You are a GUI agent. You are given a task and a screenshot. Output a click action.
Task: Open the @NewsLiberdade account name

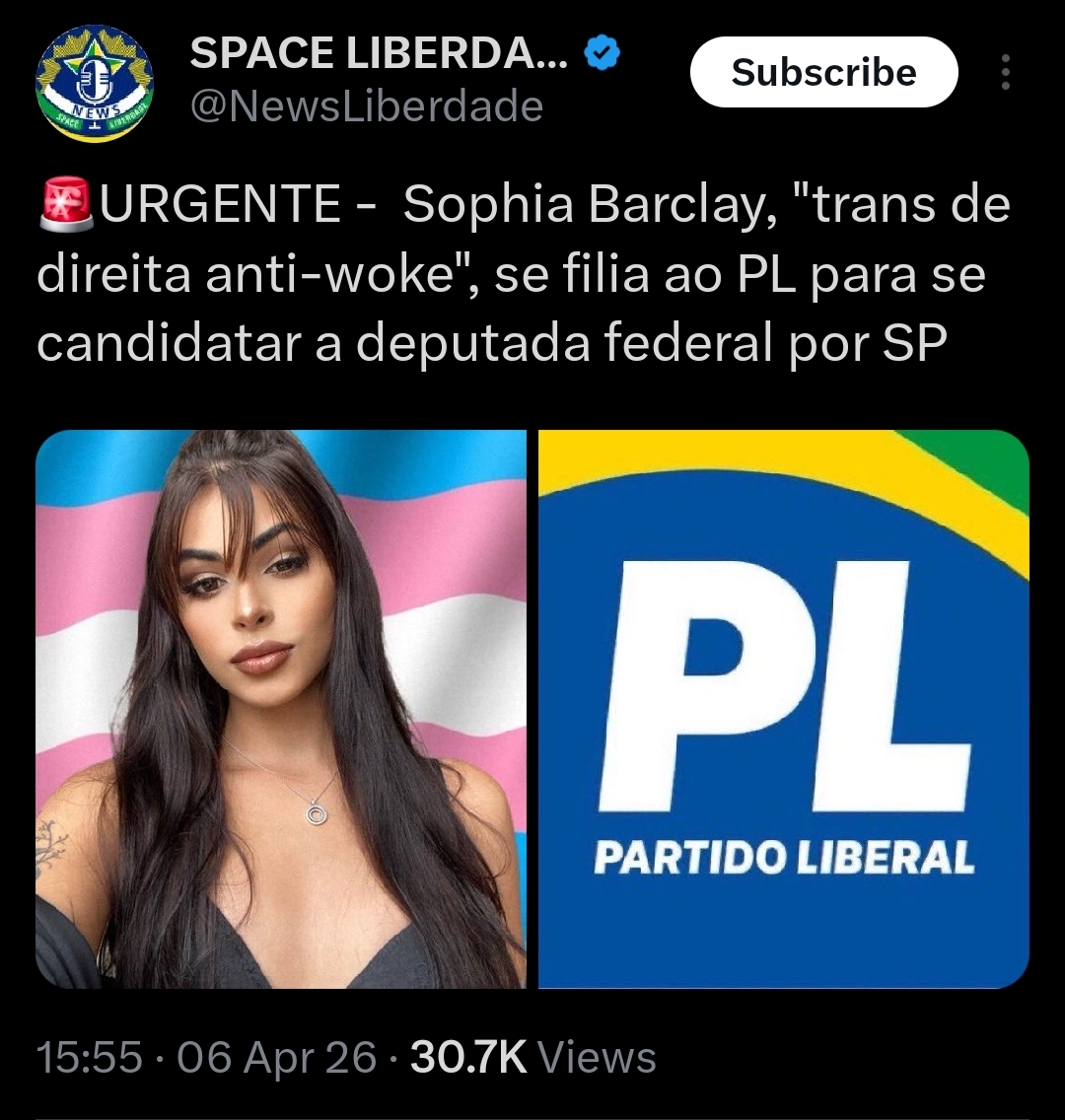[366, 106]
